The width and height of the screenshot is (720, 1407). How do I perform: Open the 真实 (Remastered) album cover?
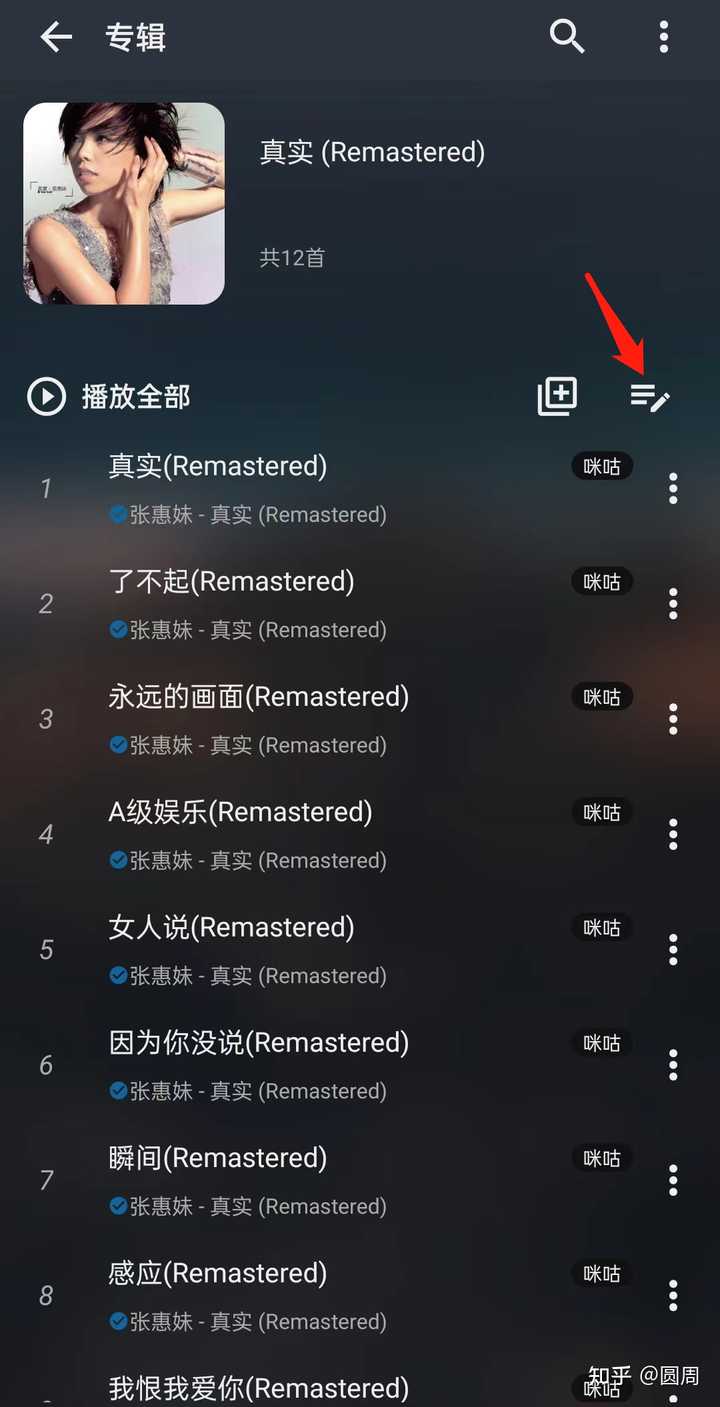pyautogui.click(x=124, y=204)
